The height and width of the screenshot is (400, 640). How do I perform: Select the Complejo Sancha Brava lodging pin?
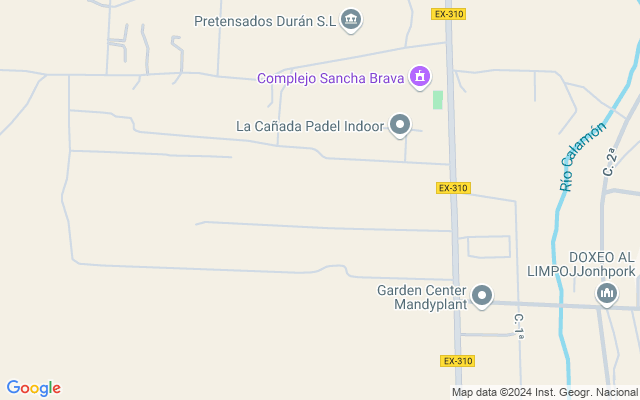[x=420, y=76]
